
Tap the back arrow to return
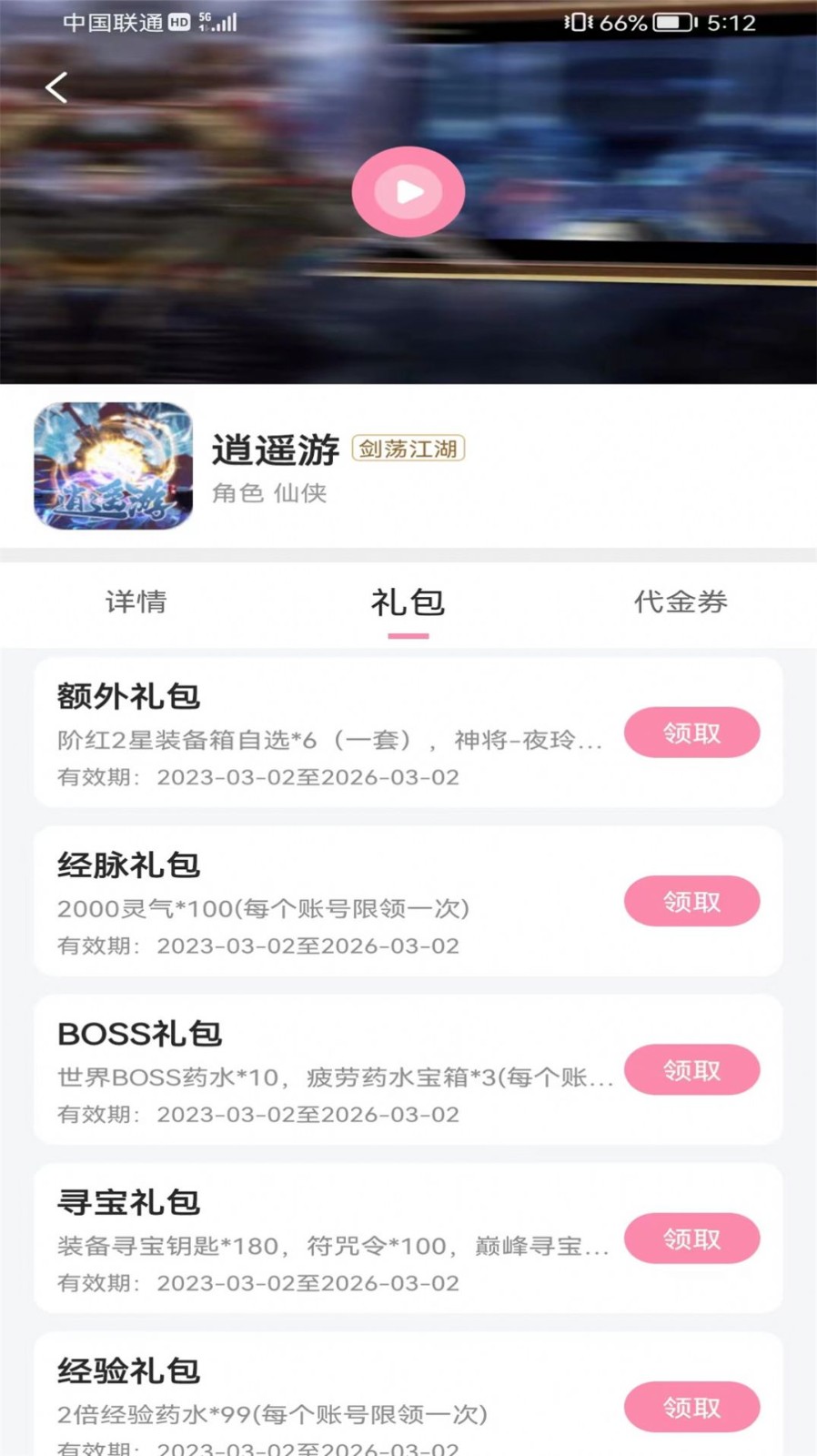coord(56,87)
